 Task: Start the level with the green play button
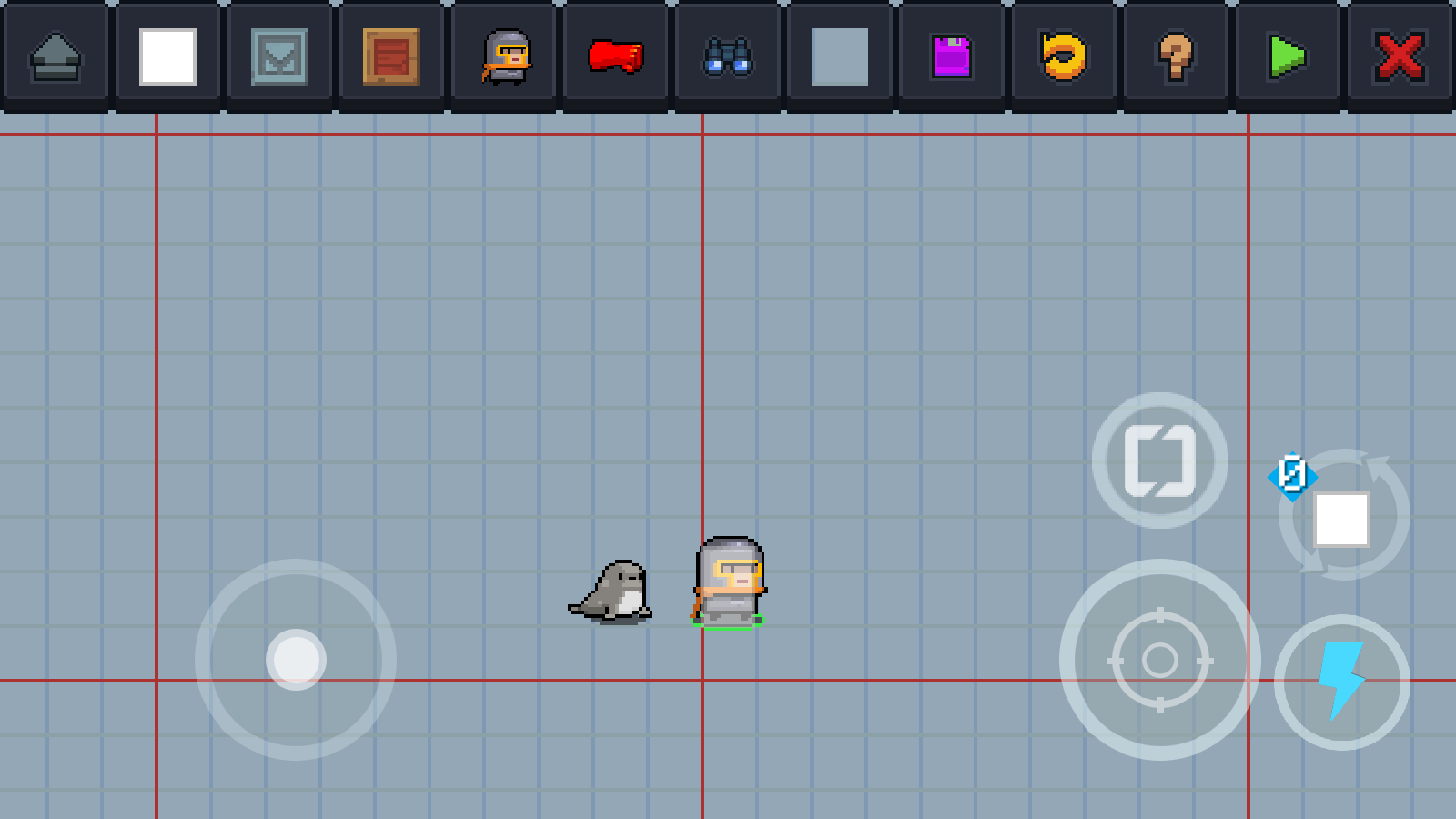(1287, 57)
